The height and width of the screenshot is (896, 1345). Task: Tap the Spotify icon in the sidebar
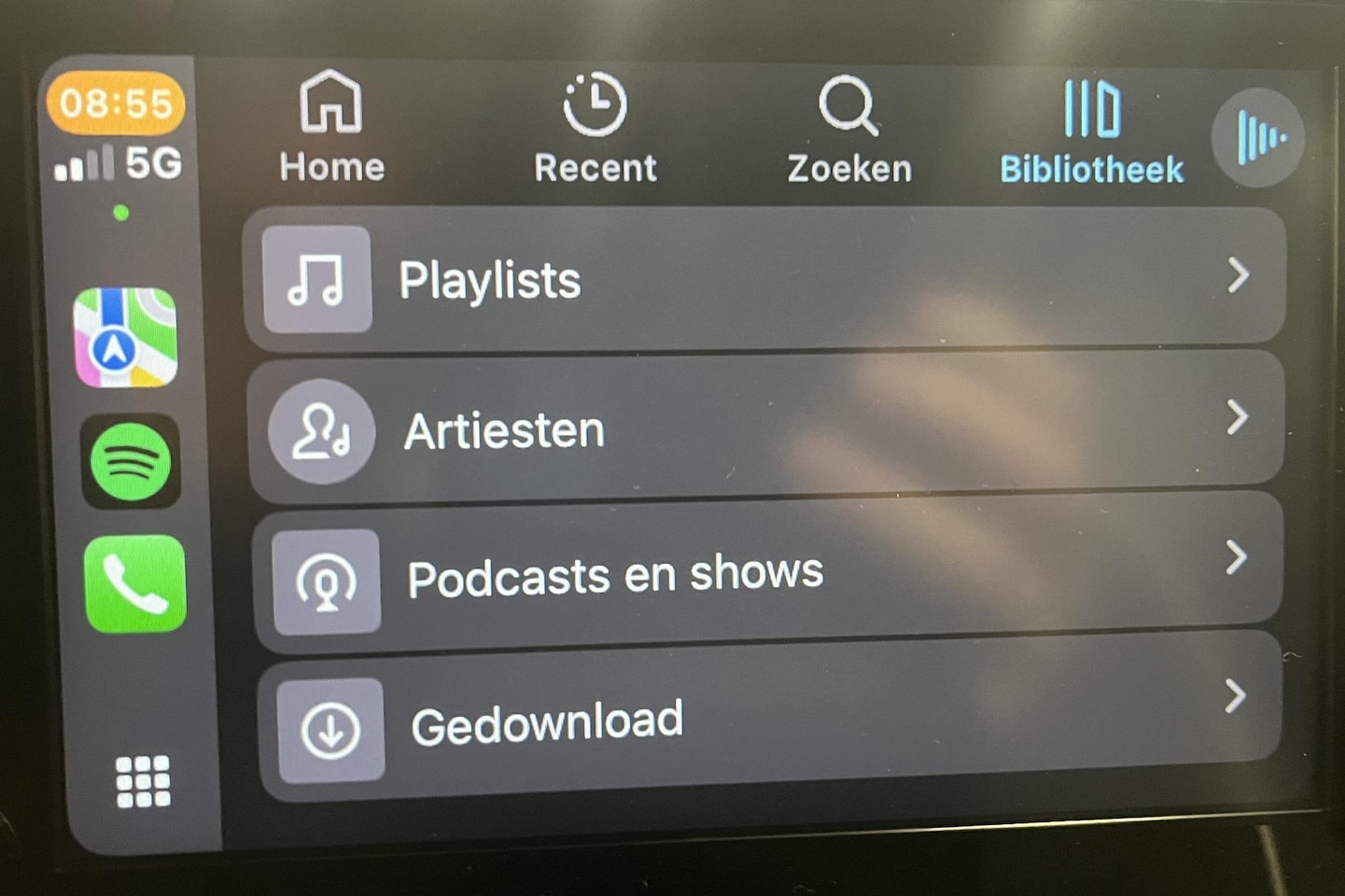(131, 461)
